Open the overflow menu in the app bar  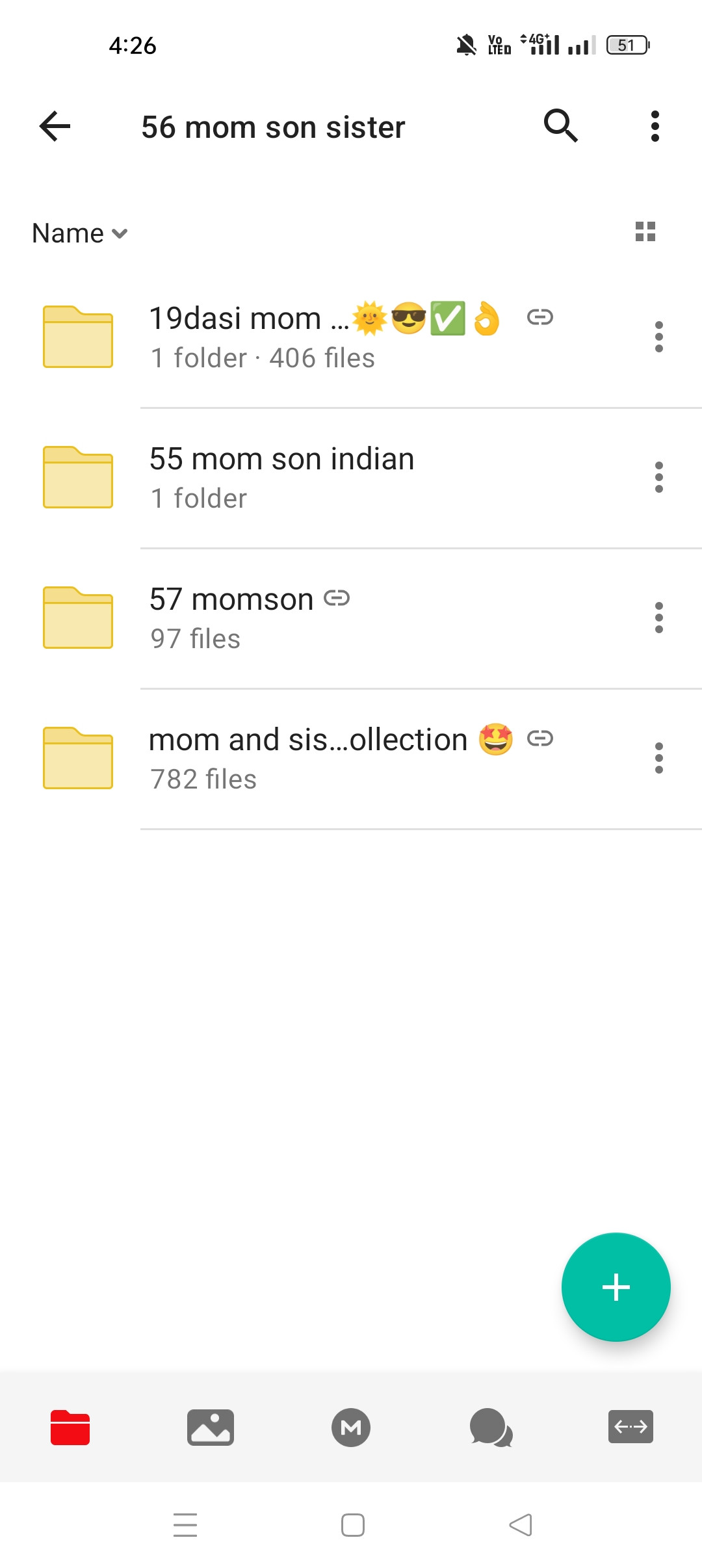point(655,126)
